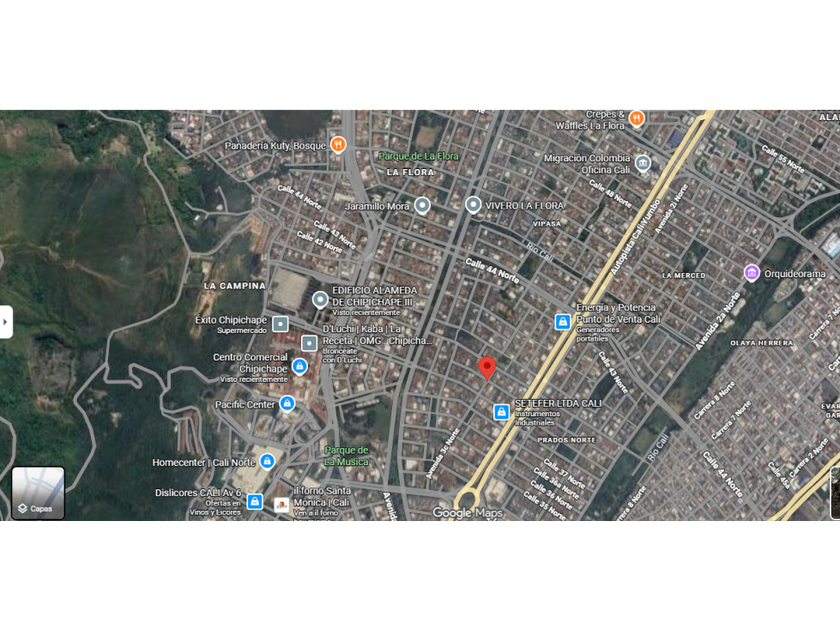
Task: Open the Capas layers switcher
Action: pyautogui.click(x=38, y=493)
